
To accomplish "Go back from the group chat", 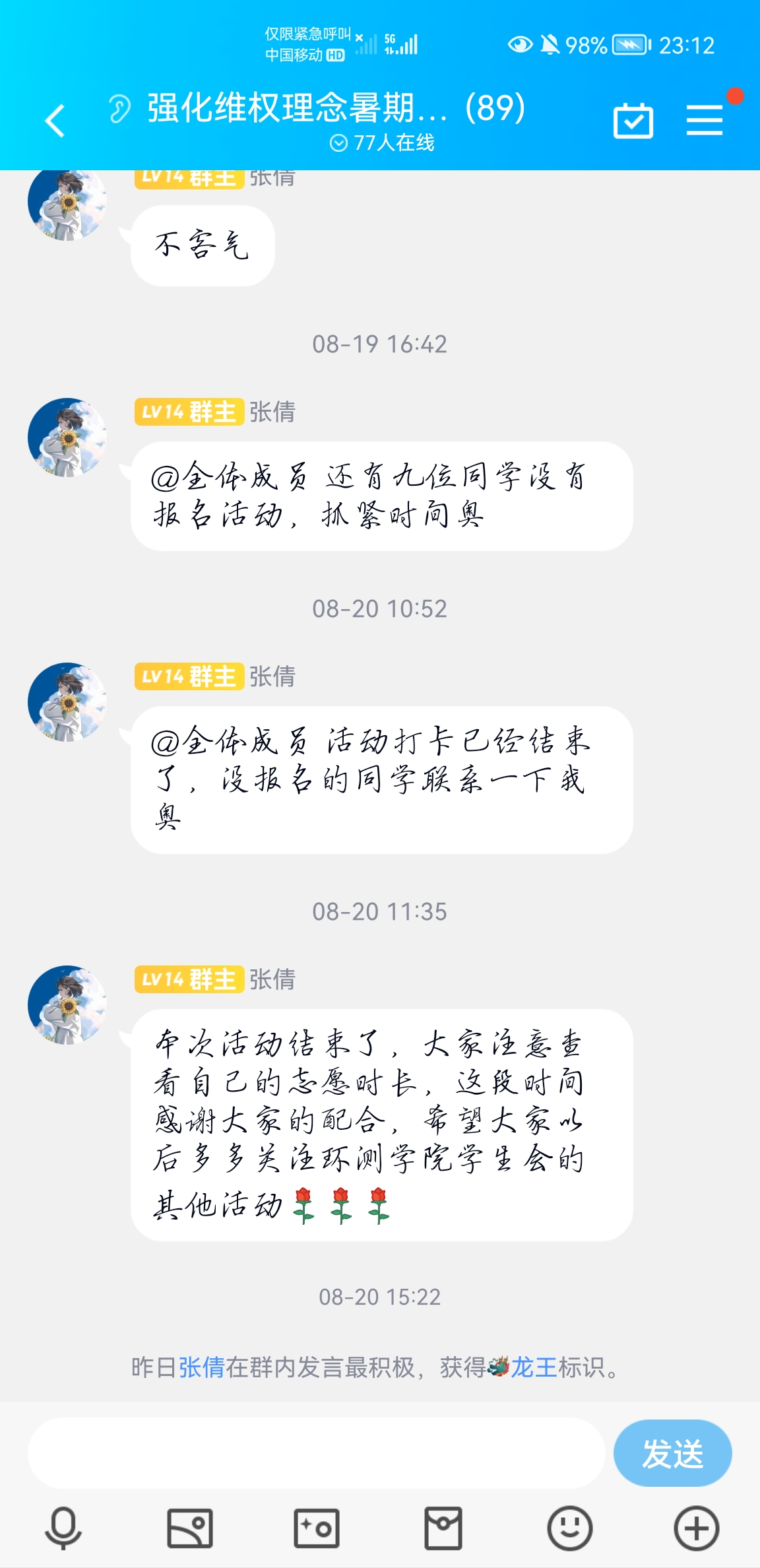I will point(55,121).
